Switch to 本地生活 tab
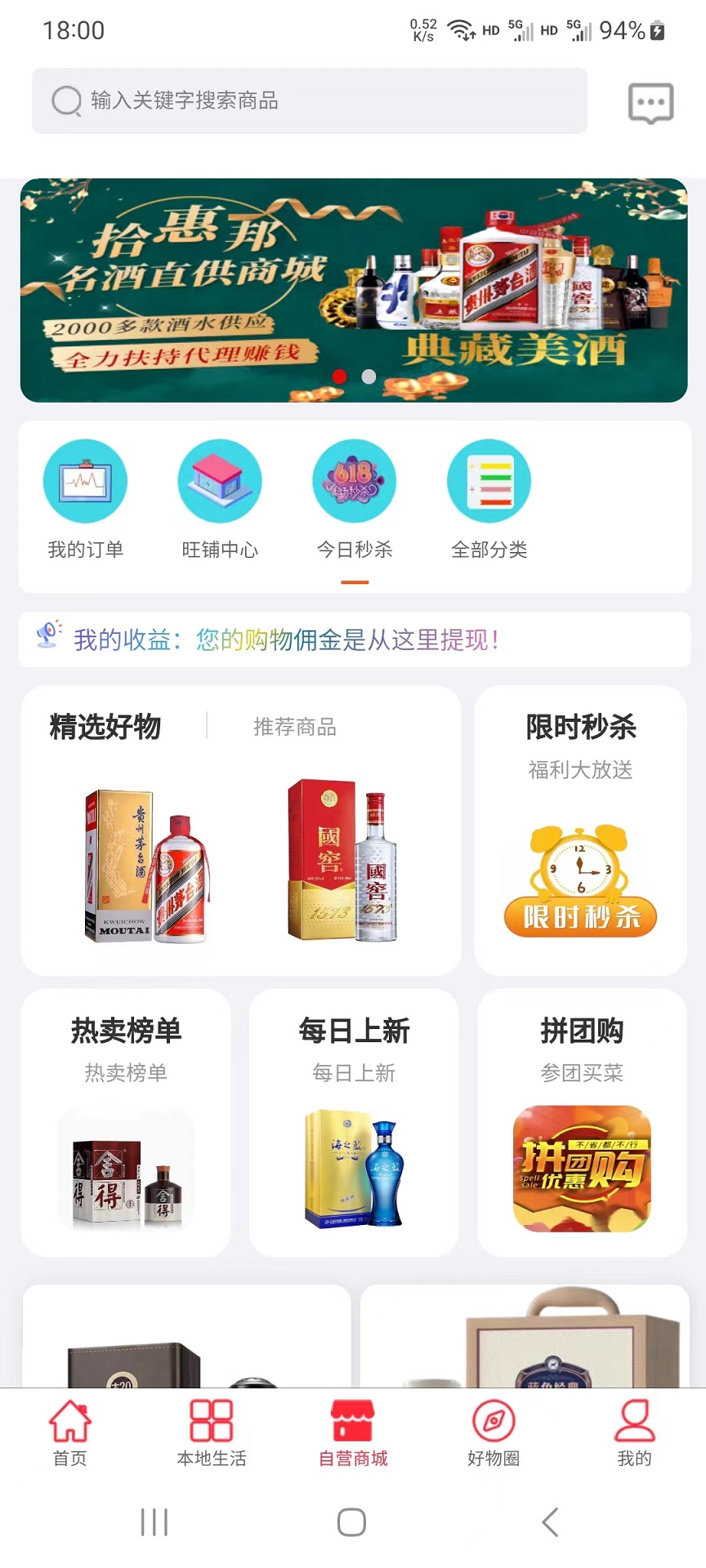The height and width of the screenshot is (1568, 706). (211, 1437)
